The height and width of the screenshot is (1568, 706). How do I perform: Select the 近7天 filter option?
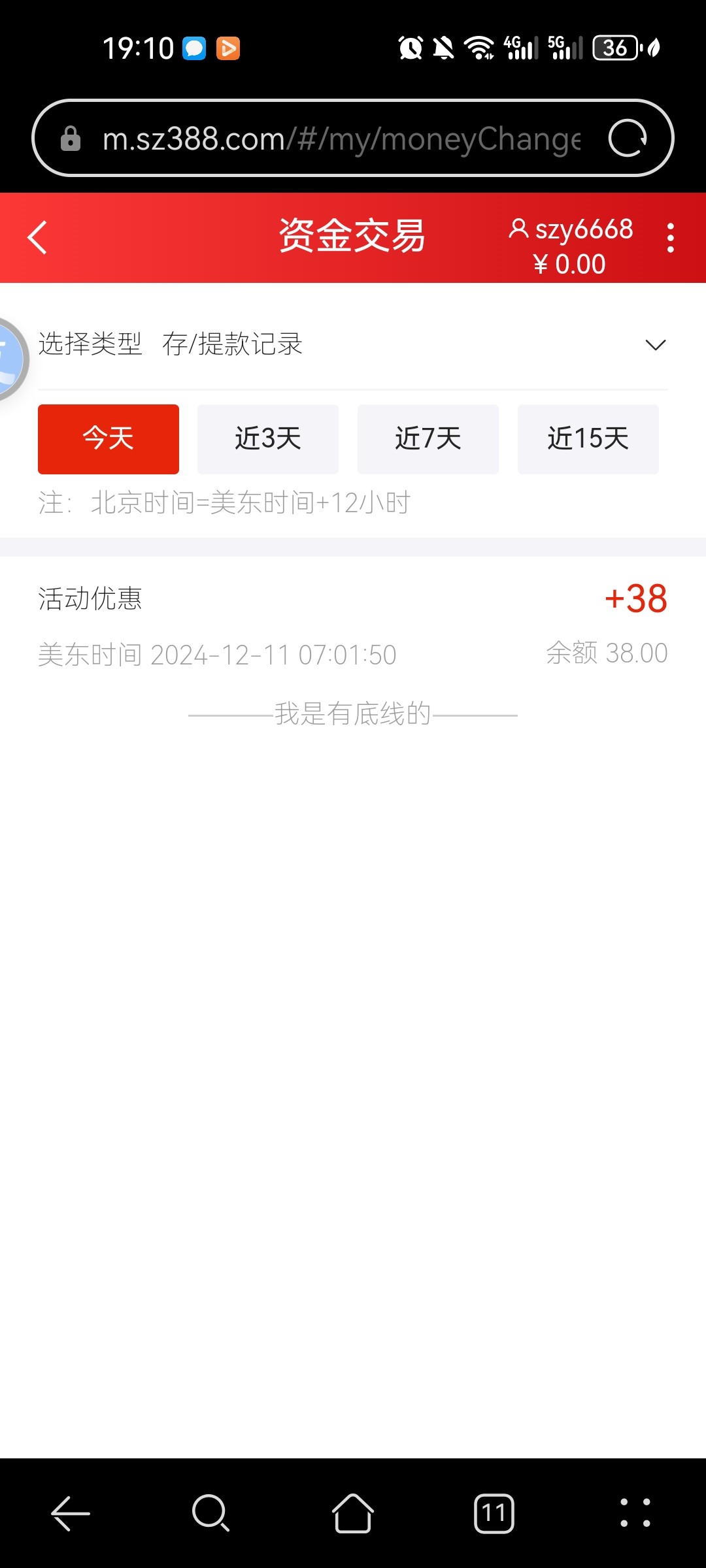tap(428, 438)
